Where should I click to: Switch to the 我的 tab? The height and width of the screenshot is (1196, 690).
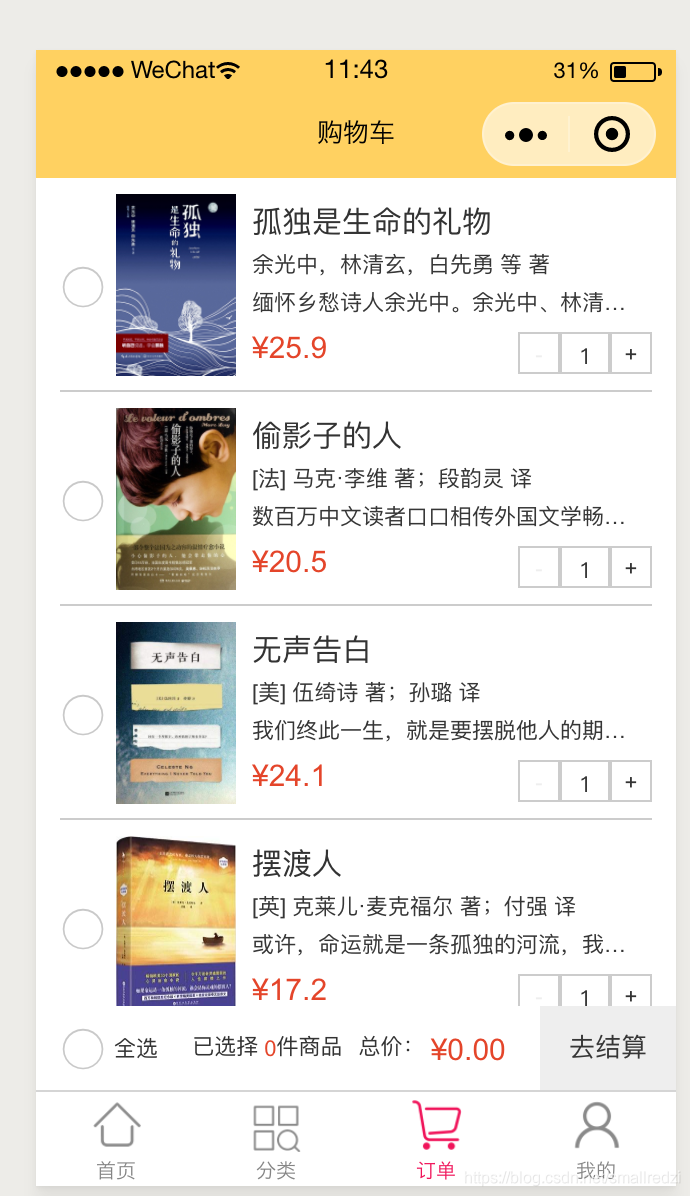pos(596,1140)
